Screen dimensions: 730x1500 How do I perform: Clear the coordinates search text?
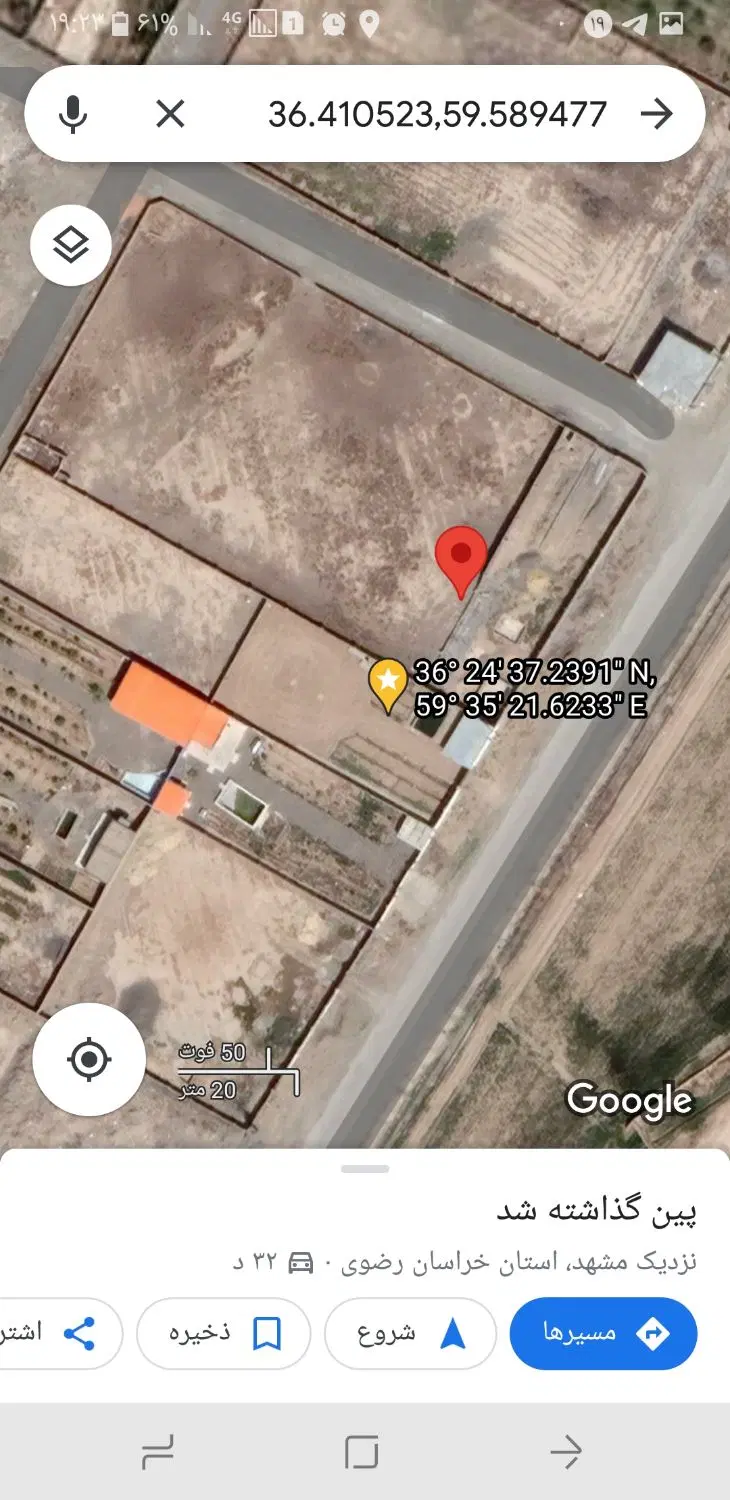tap(170, 114)
